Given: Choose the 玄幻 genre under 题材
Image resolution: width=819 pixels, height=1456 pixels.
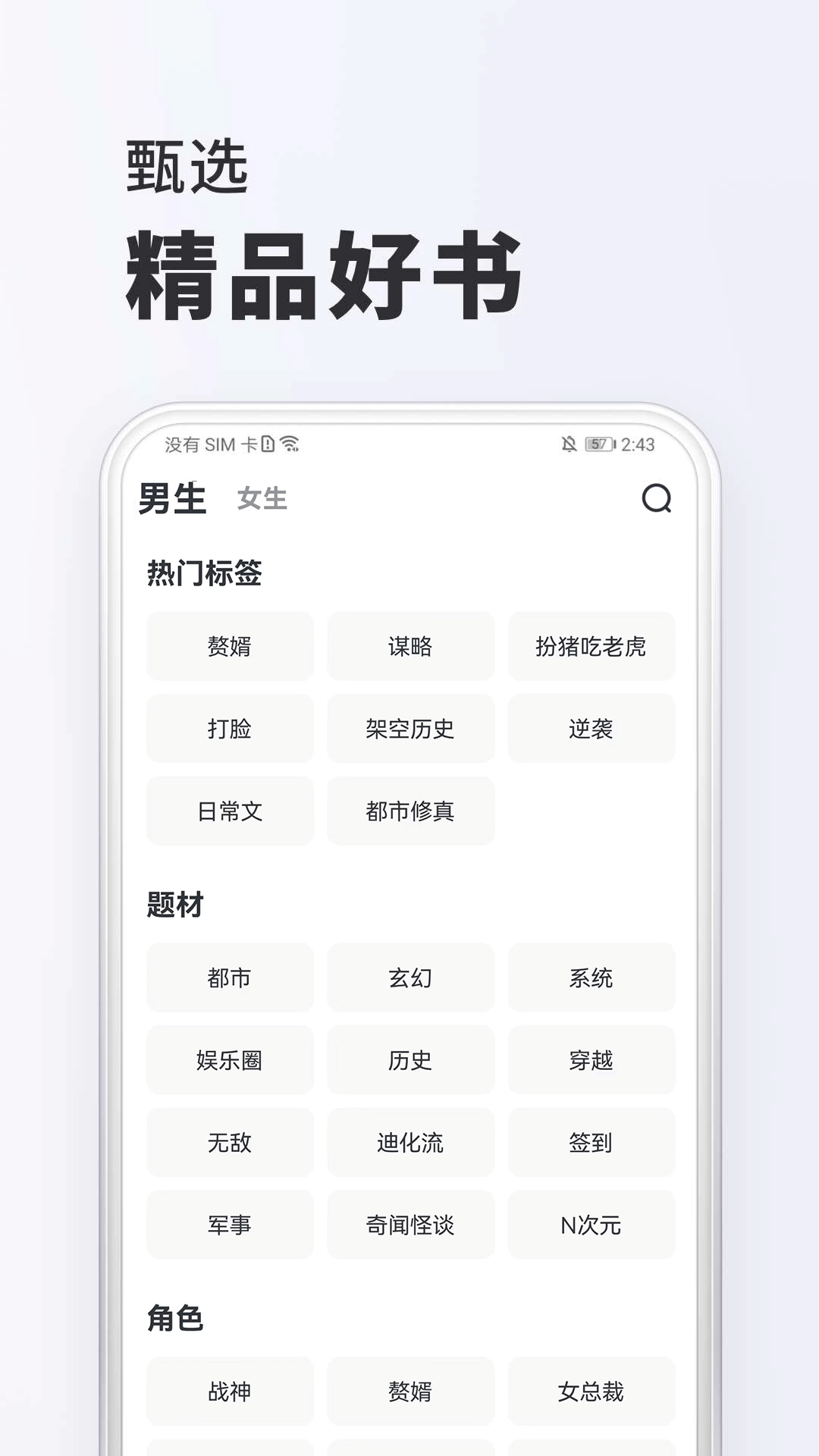Looking at the screenshot, I should (410, 977).
